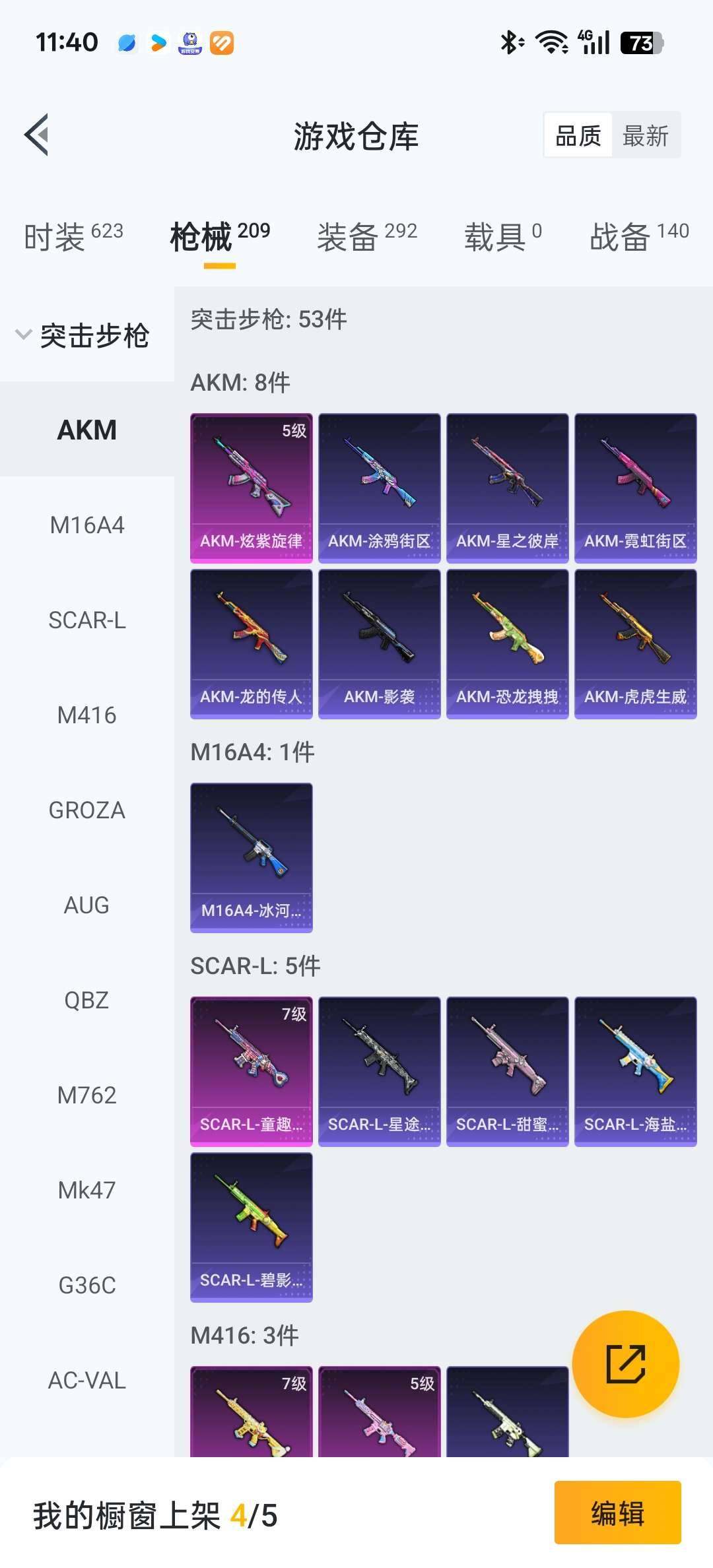Switch to the 时装 tab
The height and width of the screenshot is (1568, 713).
[x=73, y=236]
